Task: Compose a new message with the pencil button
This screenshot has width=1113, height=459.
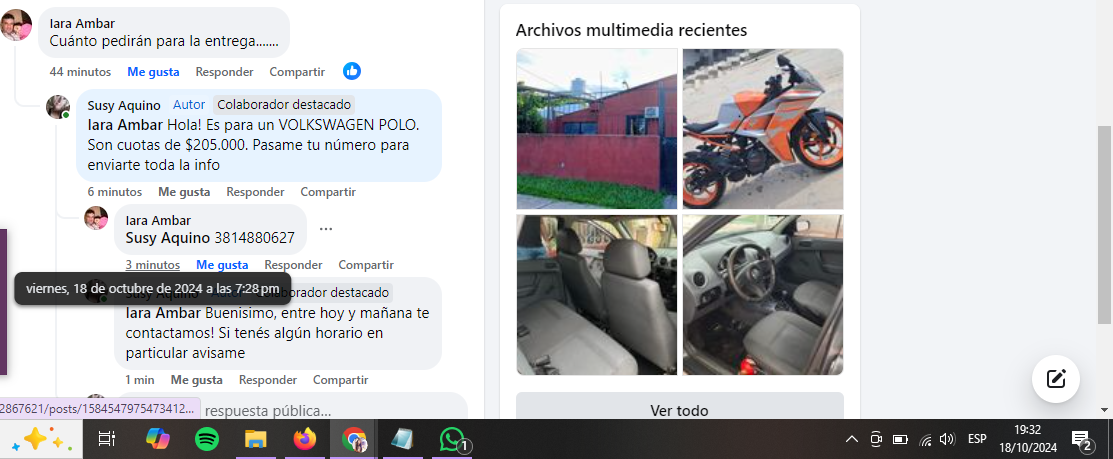Action: click(1056, 379)
